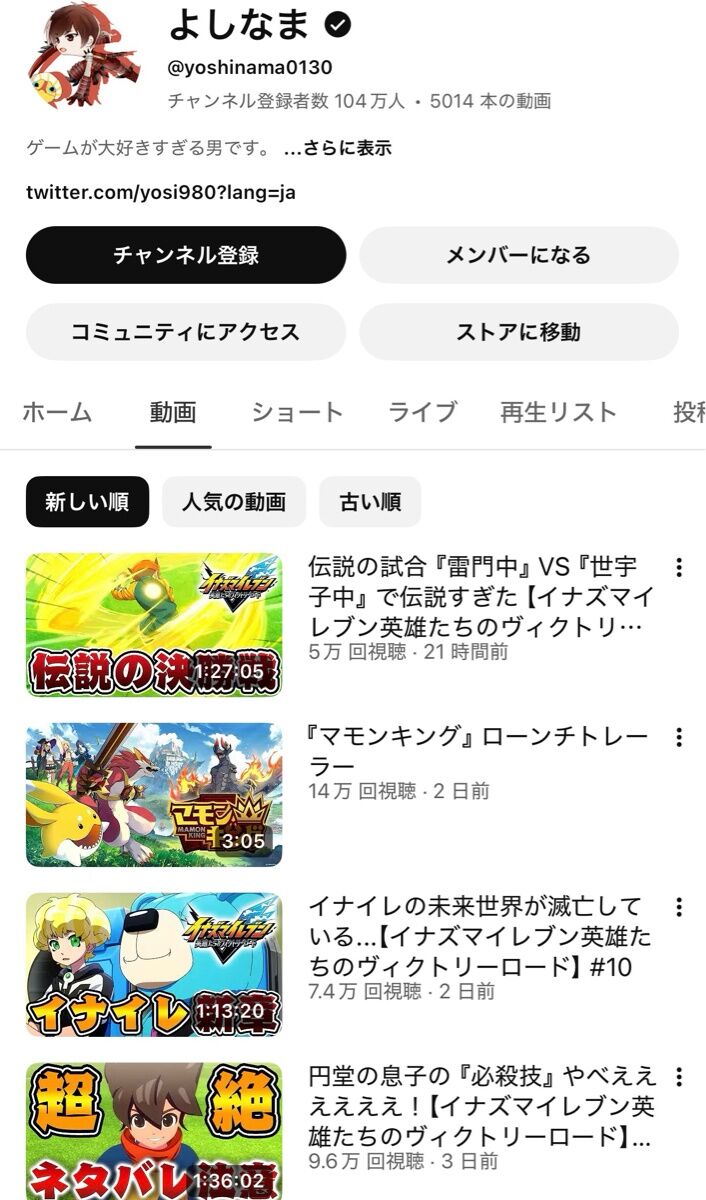This screenshot has width=706, height=1200.
Task: Go to the store via ストアに移動
Action: click(519, 332)
